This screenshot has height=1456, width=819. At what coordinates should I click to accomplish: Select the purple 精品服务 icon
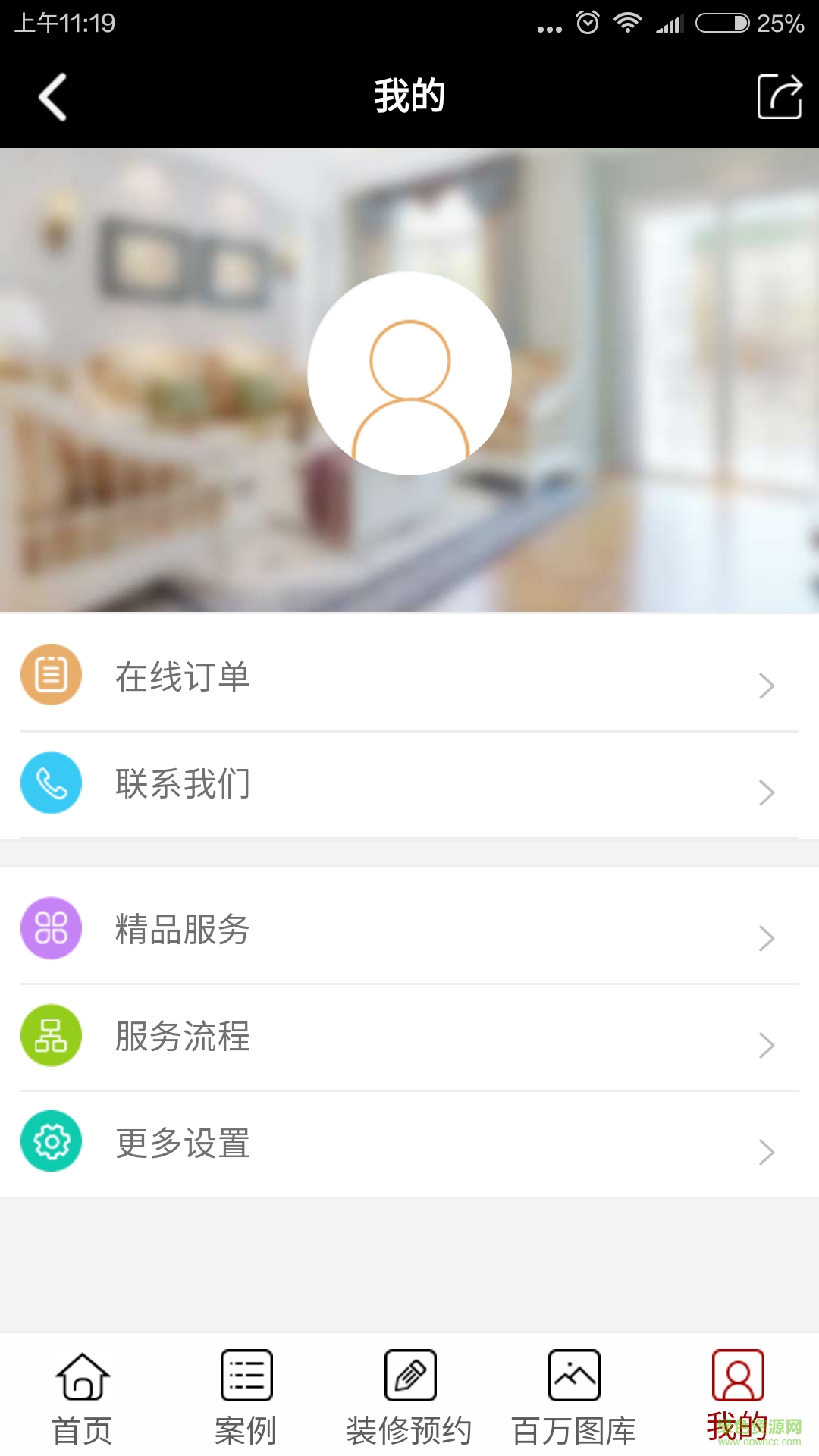click(51, 928)
